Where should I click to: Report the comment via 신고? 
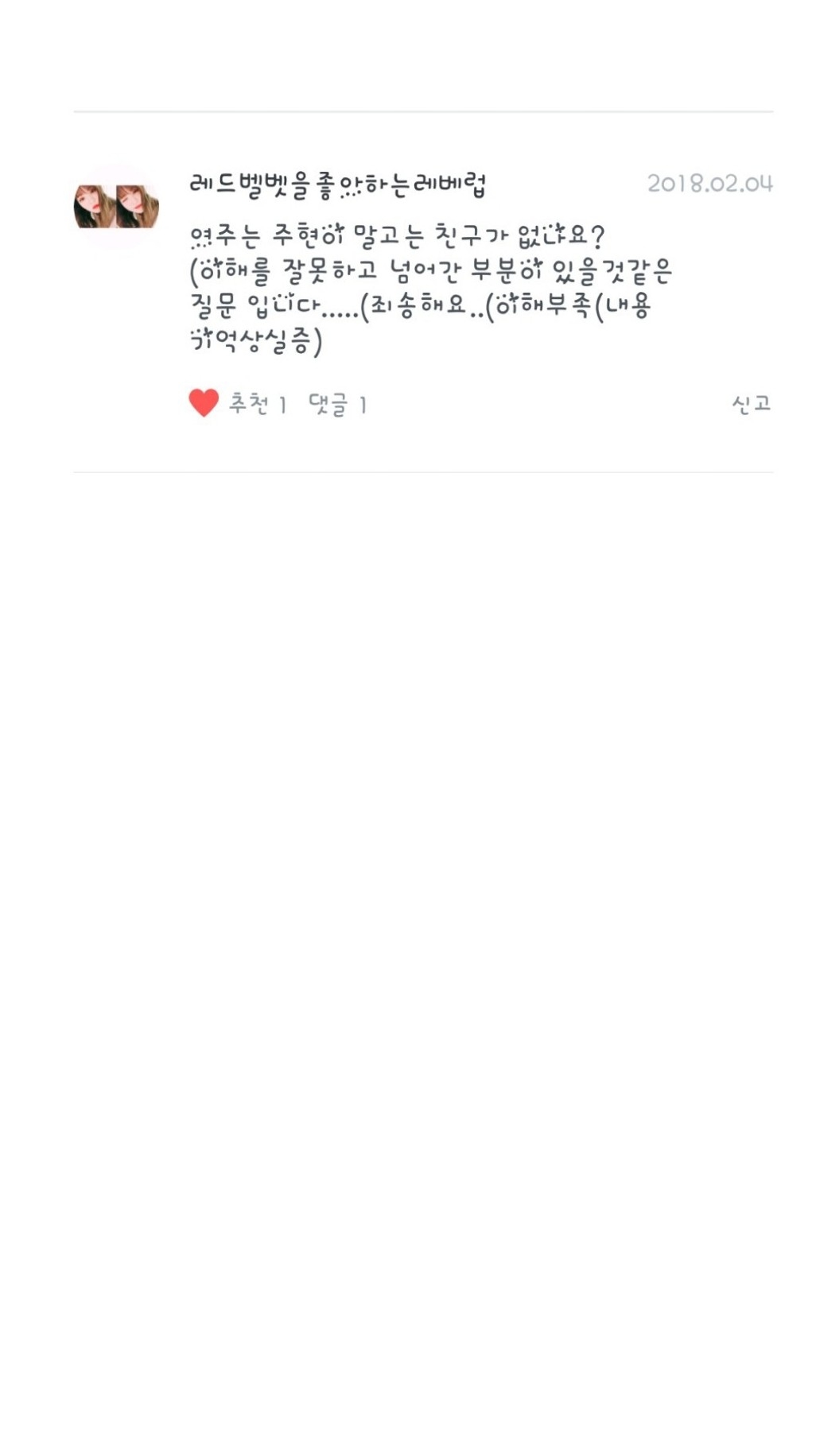(751, 403)
